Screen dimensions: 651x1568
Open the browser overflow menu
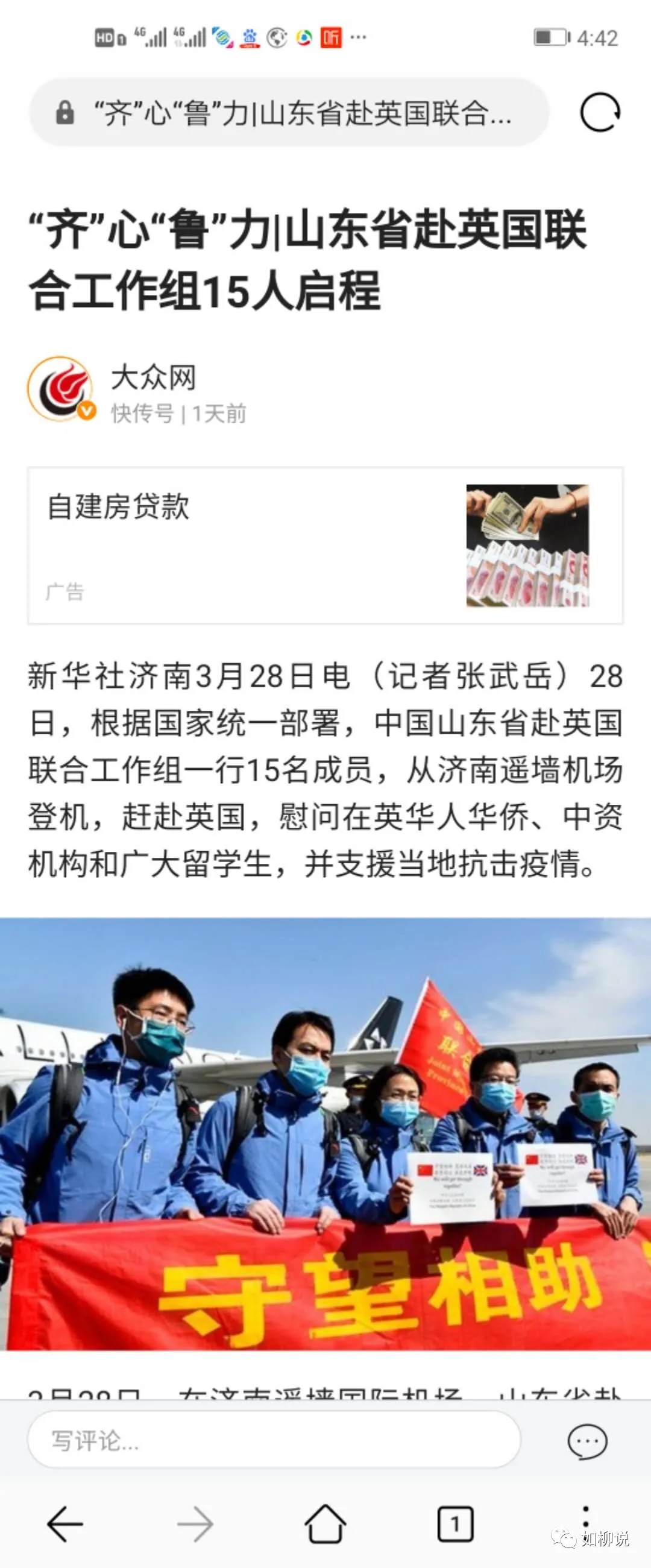pos(585,1517)
